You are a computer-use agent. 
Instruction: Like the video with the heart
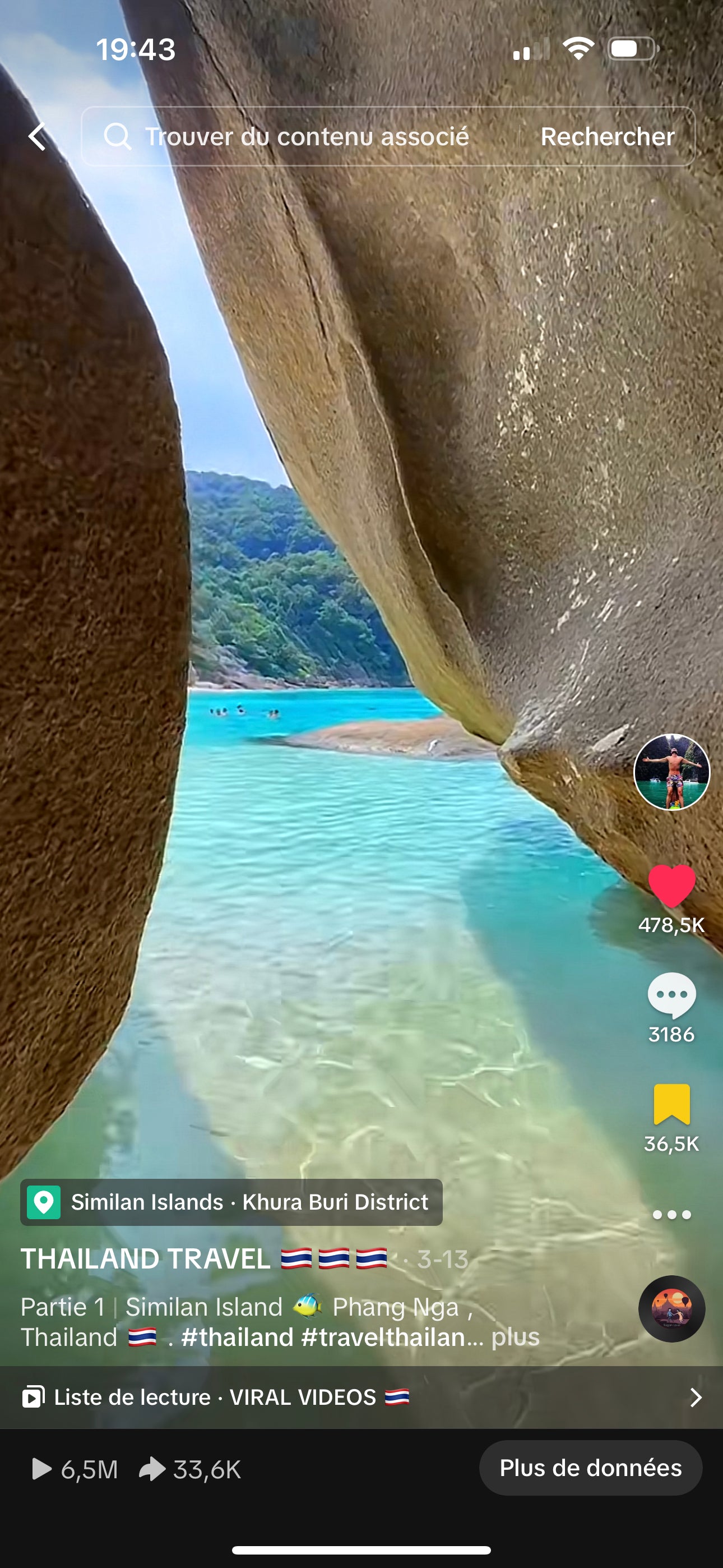671,886
